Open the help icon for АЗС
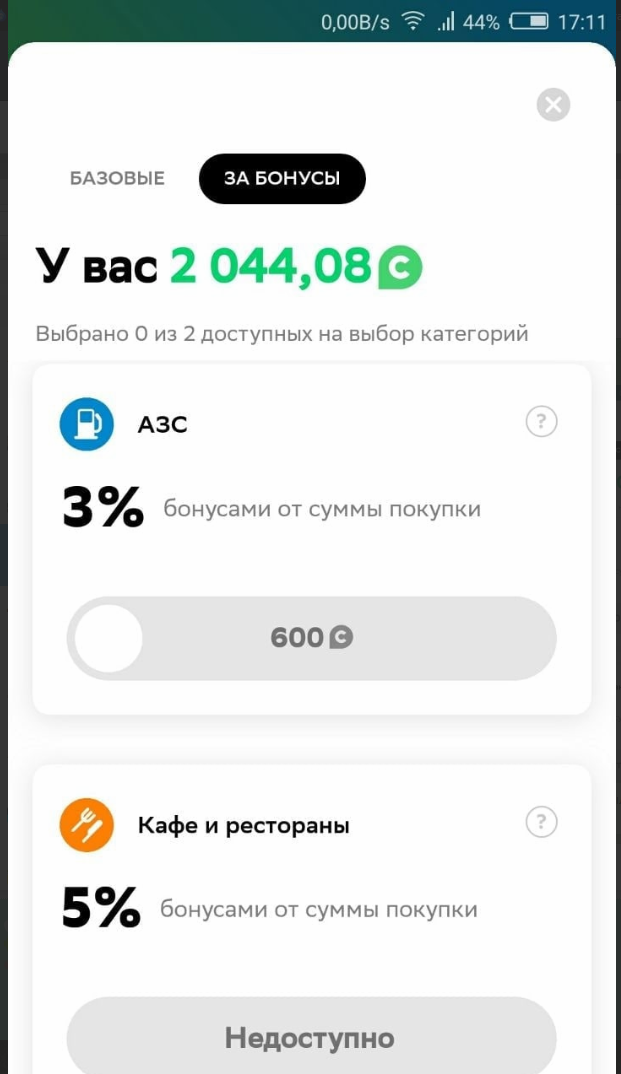The height and width of the screenshot is (1074, 621). click(x=541, y=422)
